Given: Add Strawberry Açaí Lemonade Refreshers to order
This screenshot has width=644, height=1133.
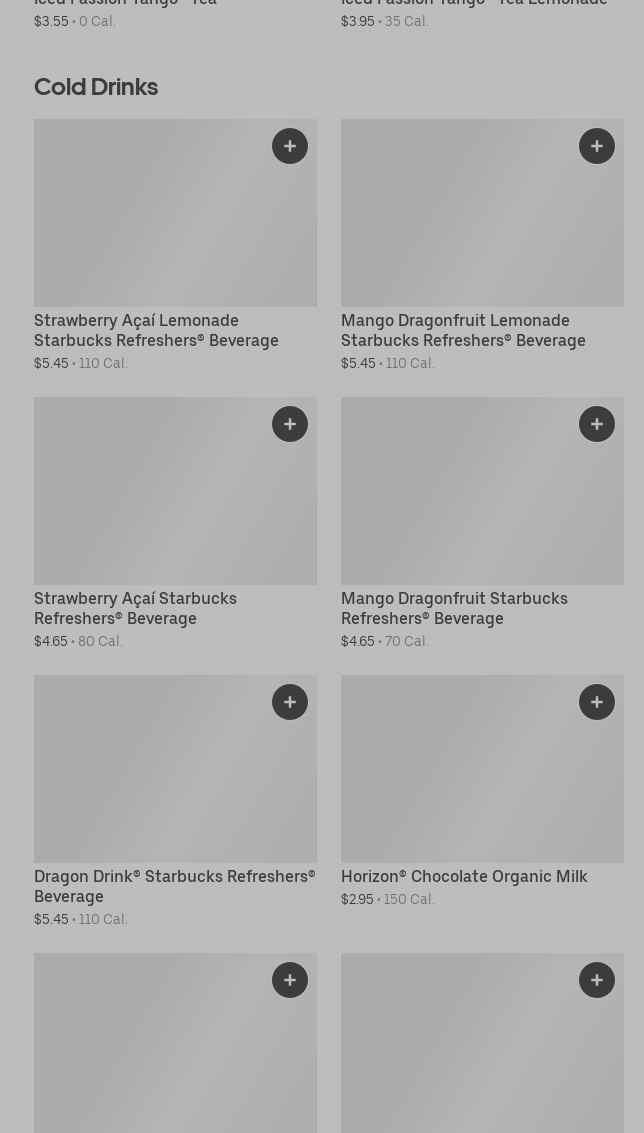Looking at the screenshot, I should click(x=290, y=146).
